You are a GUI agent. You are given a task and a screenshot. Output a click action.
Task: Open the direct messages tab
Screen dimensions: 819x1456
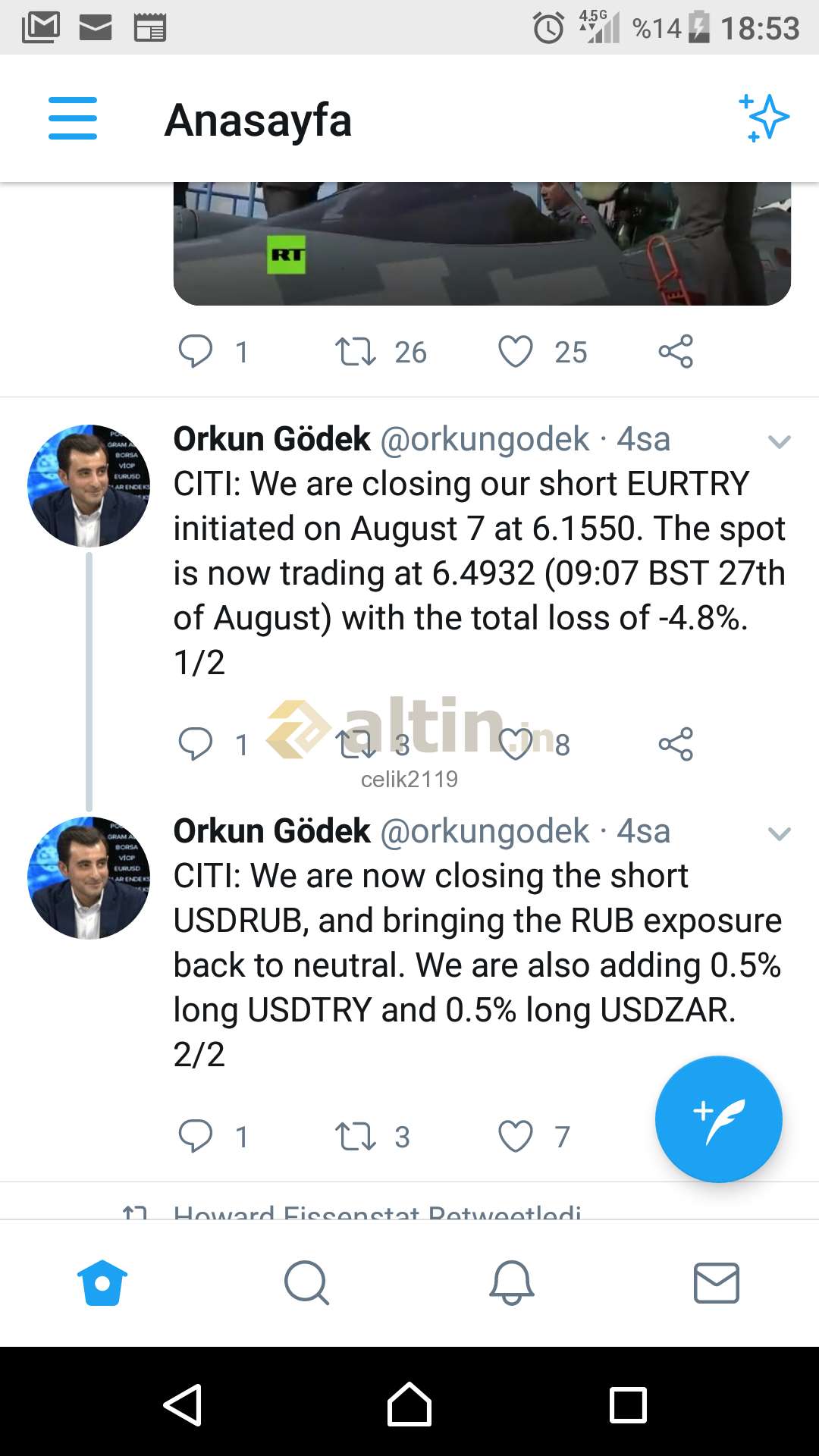pos(717,1283)
